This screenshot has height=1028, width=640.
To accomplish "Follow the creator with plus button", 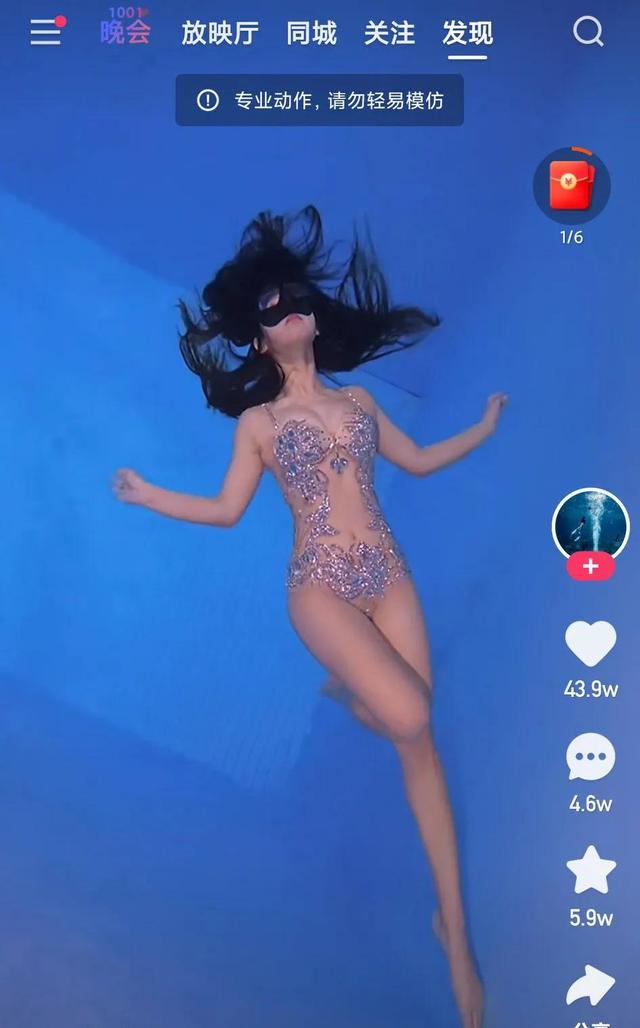I will tap(590, 566).
